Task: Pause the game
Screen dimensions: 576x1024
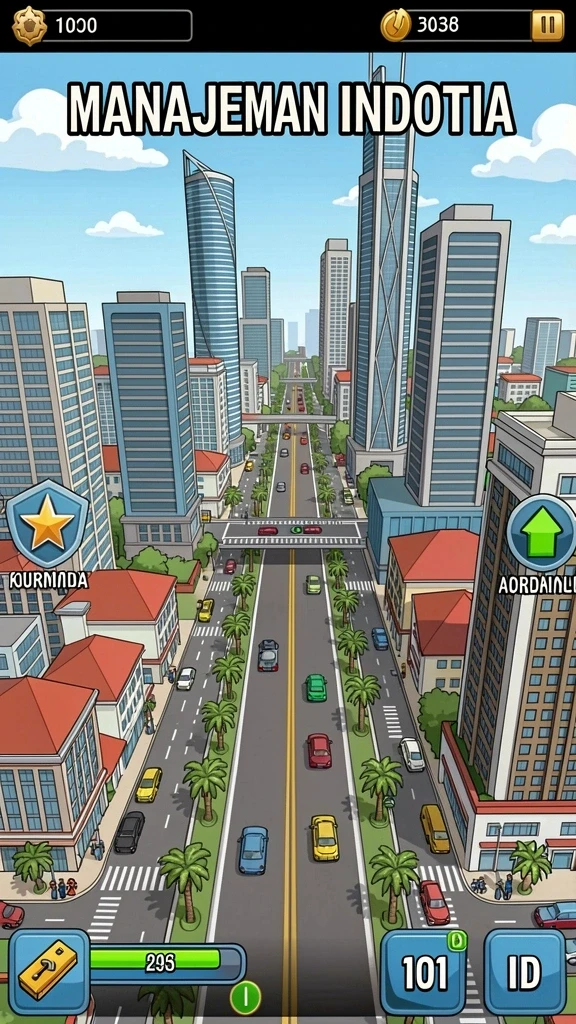Action: [x=547, y=26]
